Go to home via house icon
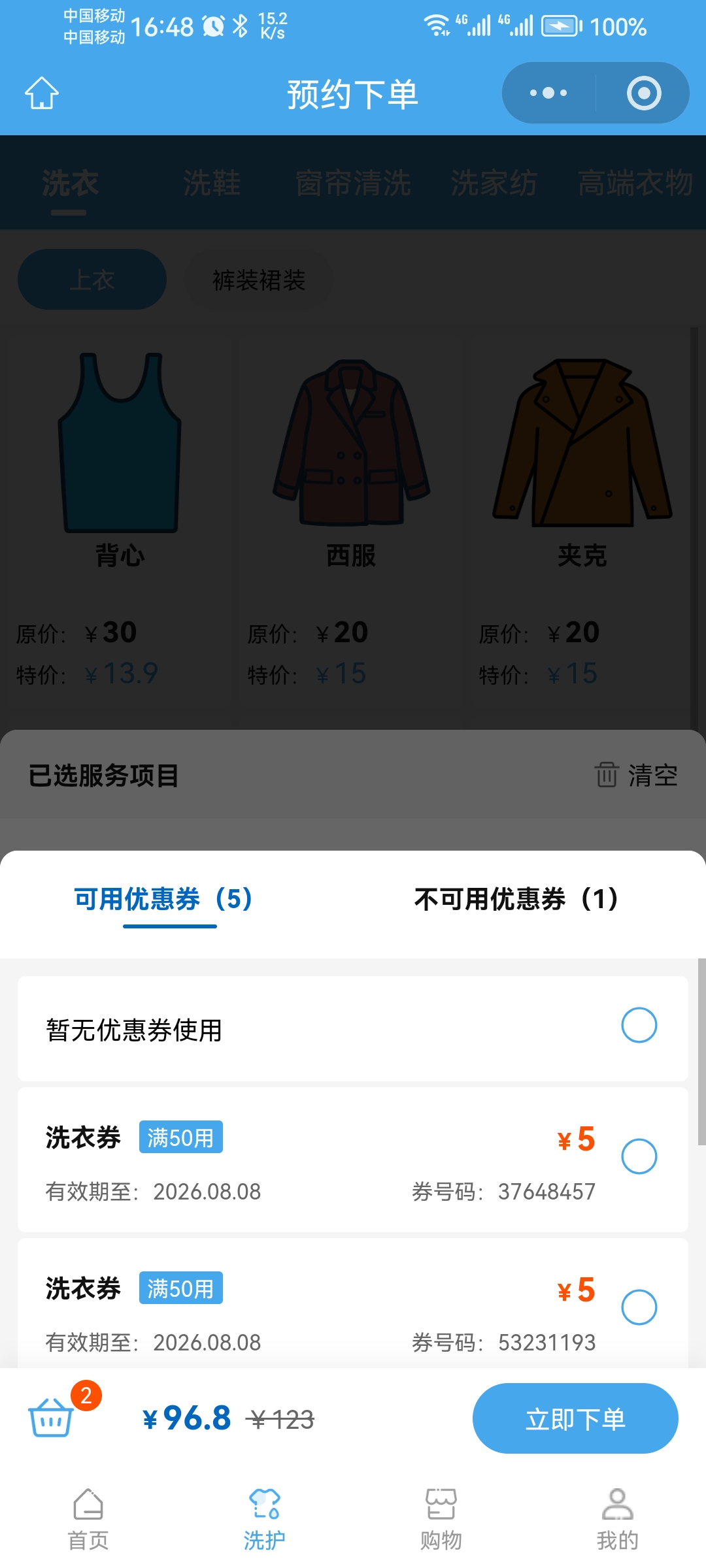The height and width of the screenshot is (1568, 706). [x=42, y=93]
